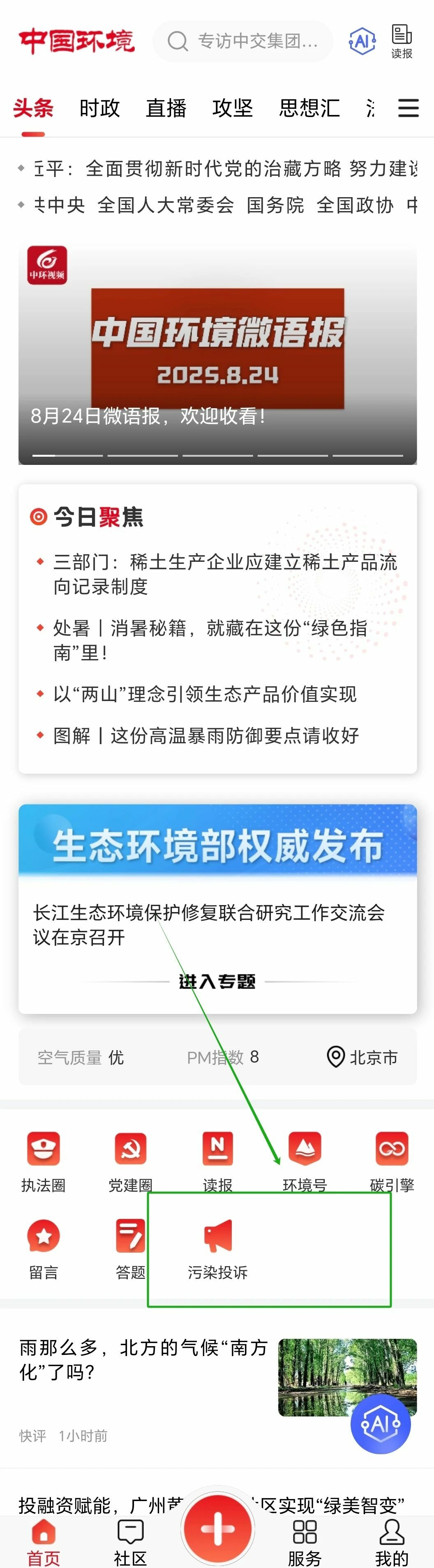Select the 思想汇 tab
434x1568 pixels.
tap(309, 108)
